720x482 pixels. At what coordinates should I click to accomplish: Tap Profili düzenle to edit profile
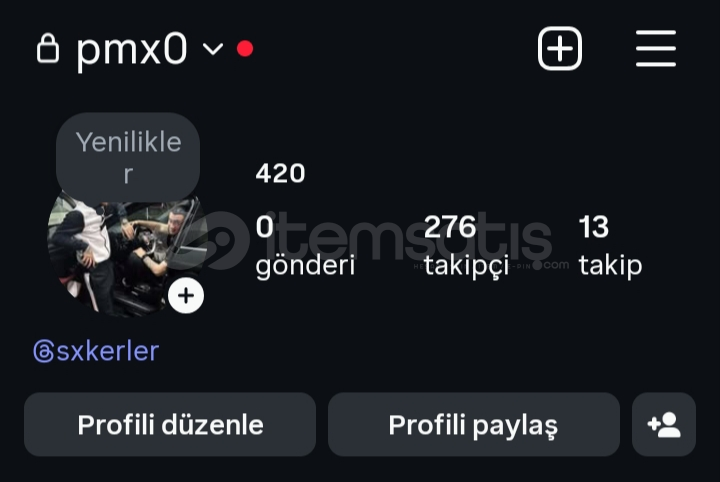[170, 425]
